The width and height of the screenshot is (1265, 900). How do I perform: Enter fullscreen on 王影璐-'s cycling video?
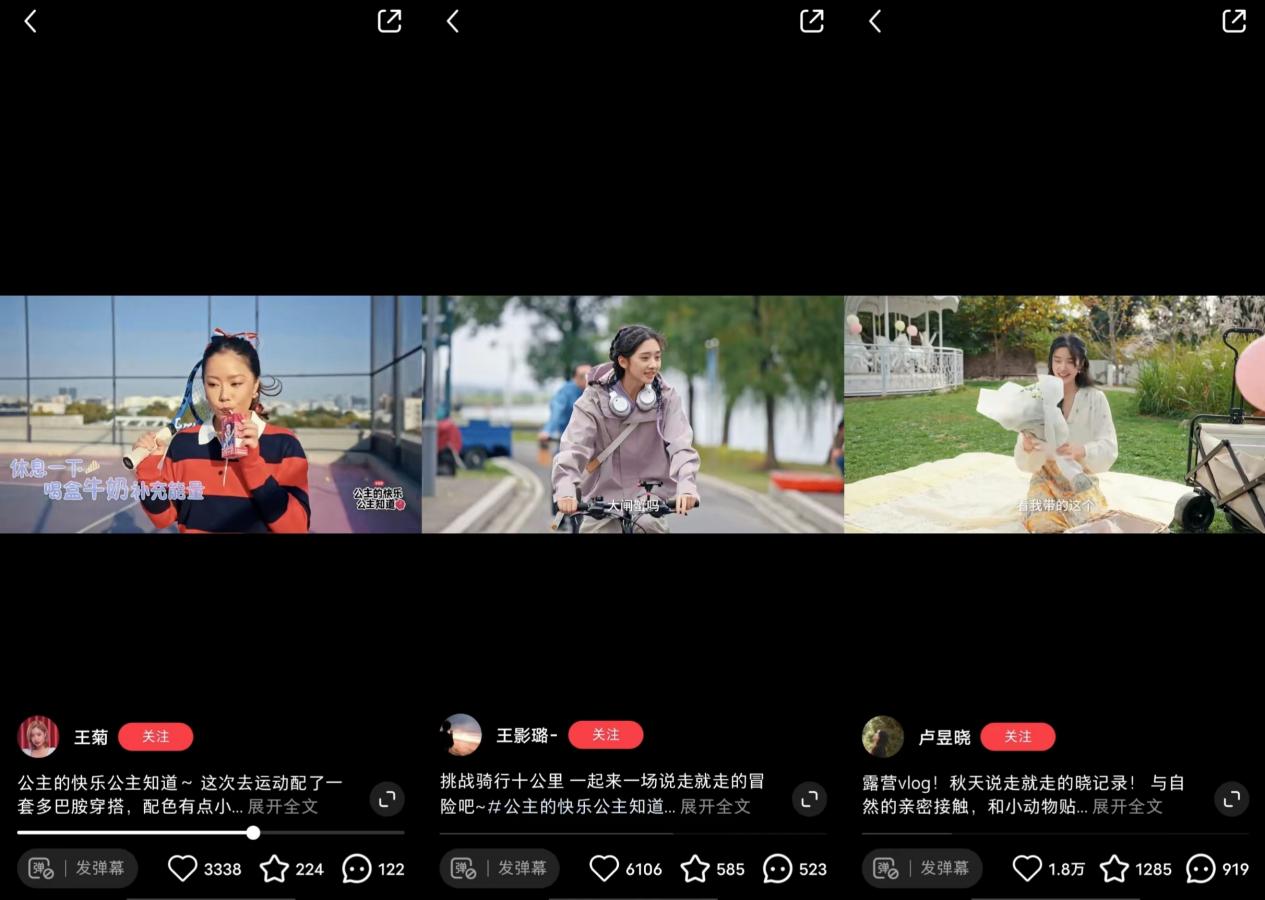tap(809, 798)
